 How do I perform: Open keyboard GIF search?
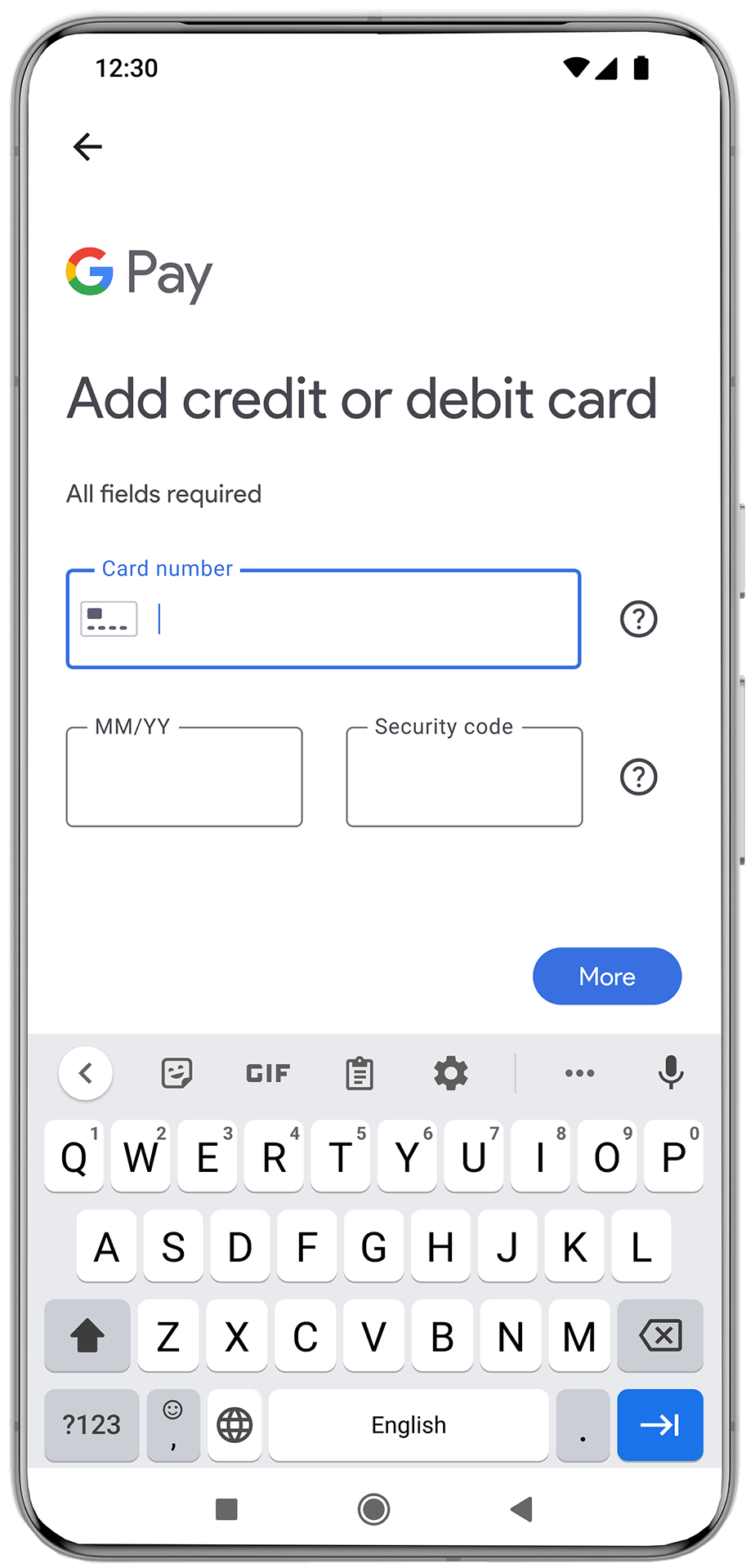[x=268, y=1073]
